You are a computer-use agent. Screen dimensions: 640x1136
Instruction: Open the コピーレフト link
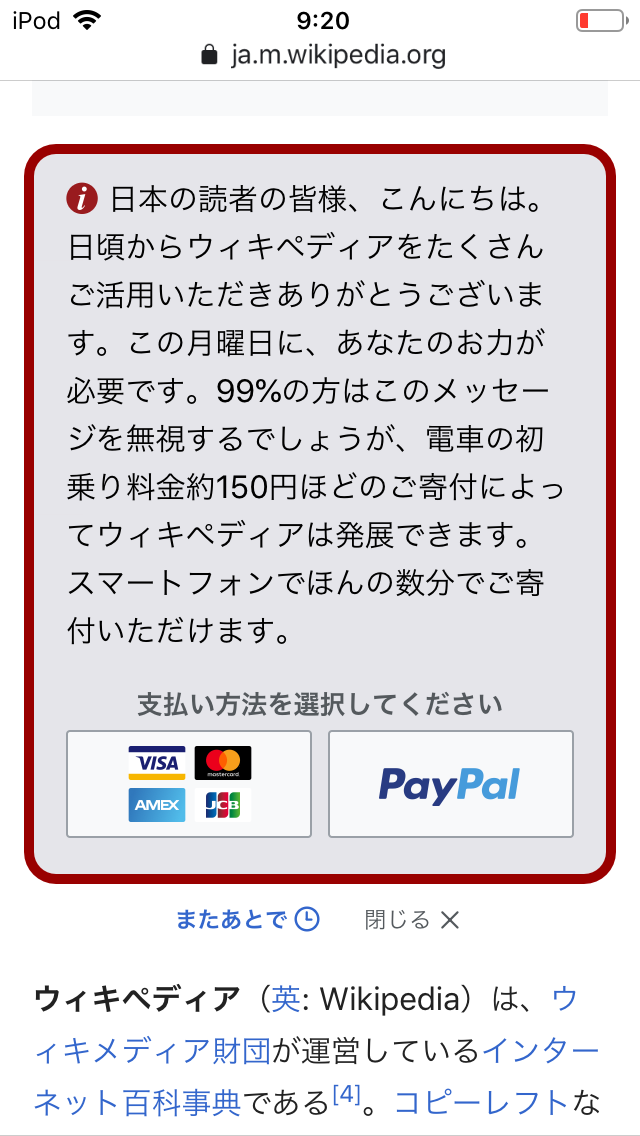(x=481, y=1102)
